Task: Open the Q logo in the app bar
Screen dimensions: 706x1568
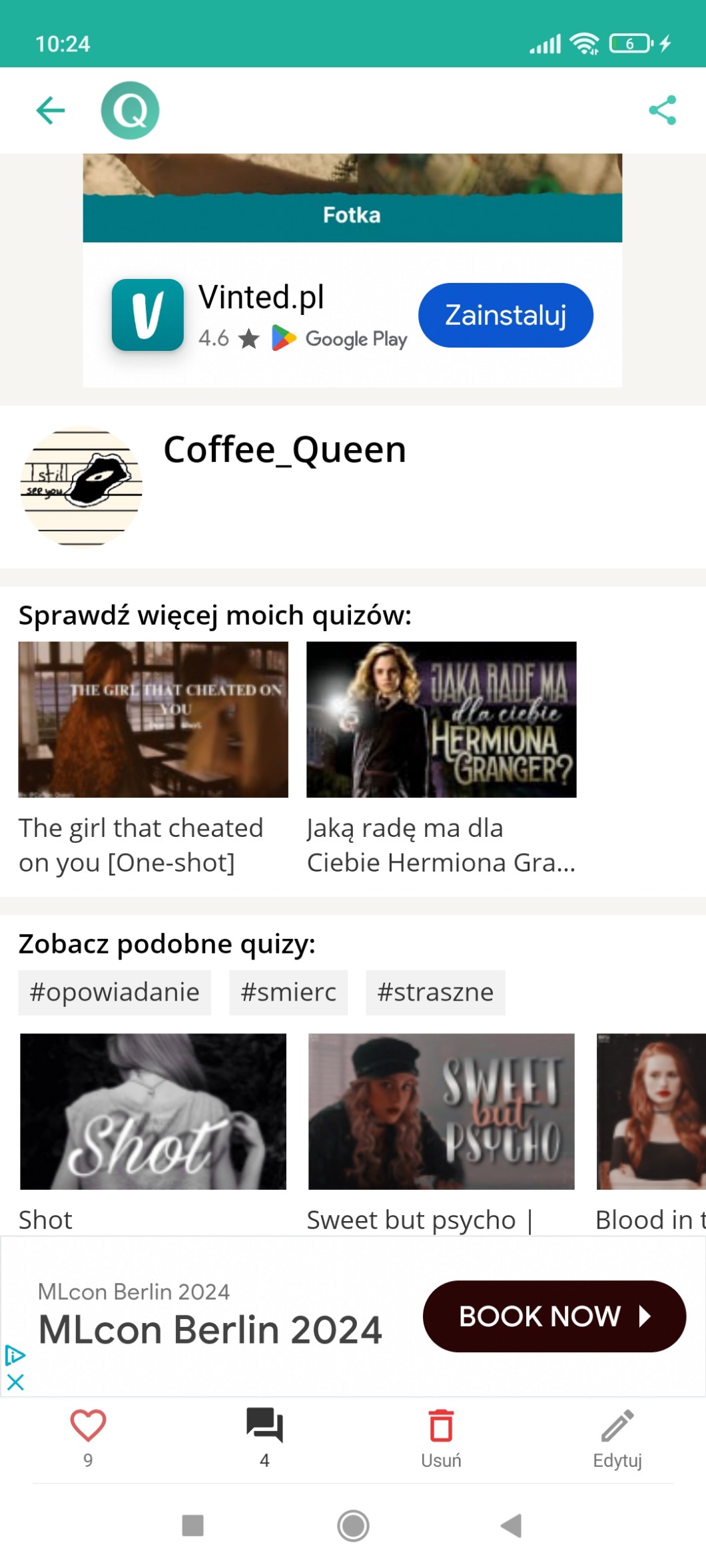Action: pos(130,111)
